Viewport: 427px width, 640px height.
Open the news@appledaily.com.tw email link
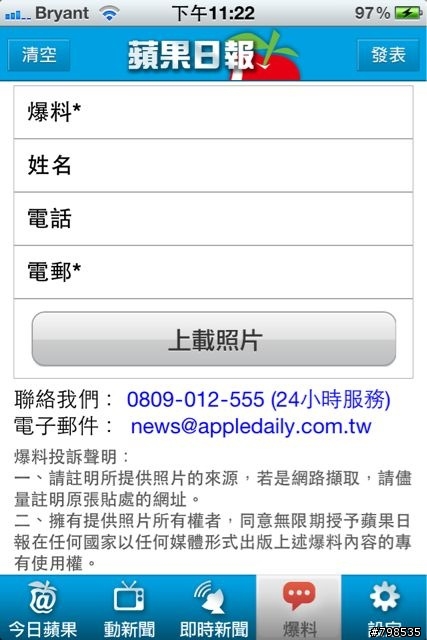(251, 426)
